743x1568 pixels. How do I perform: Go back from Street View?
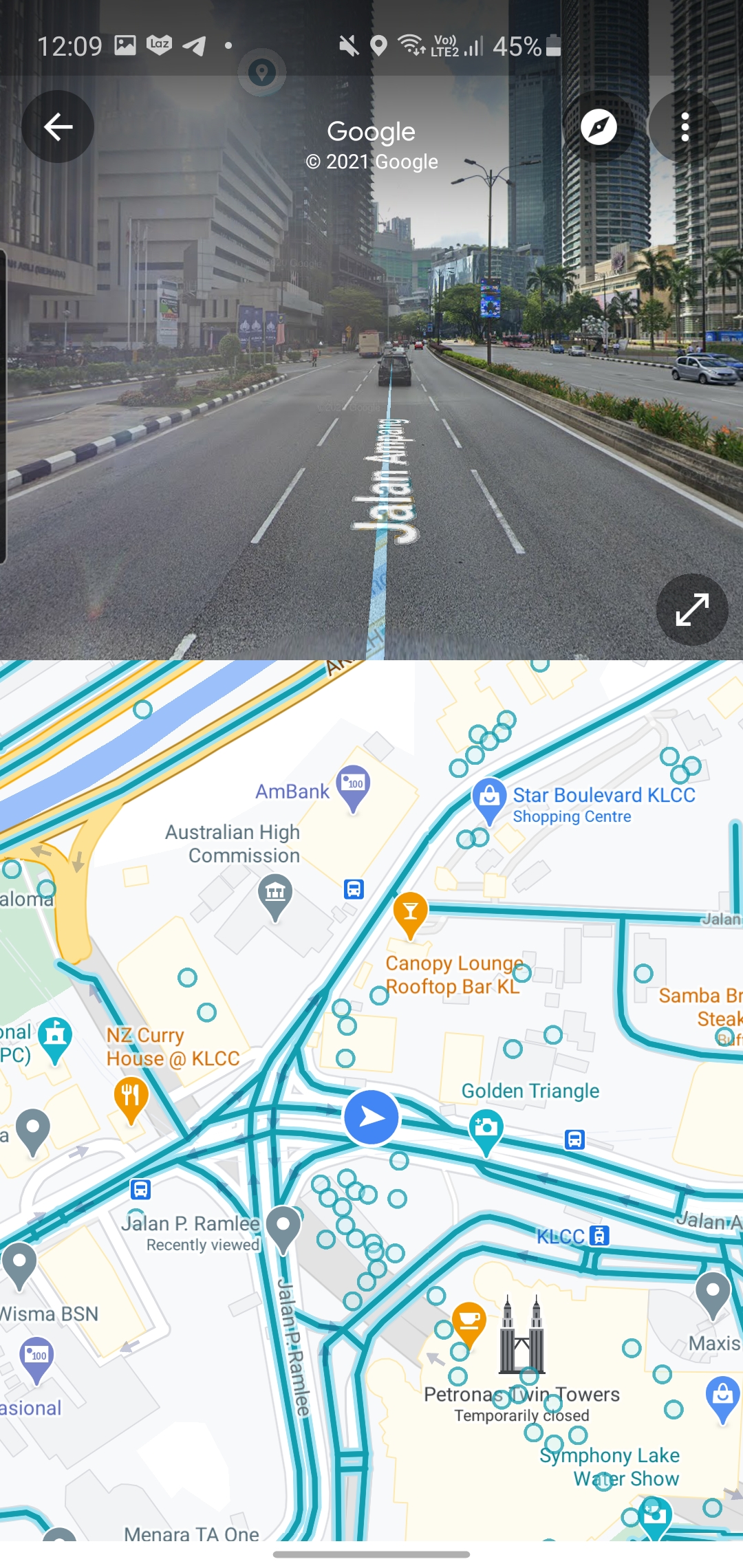58,127
